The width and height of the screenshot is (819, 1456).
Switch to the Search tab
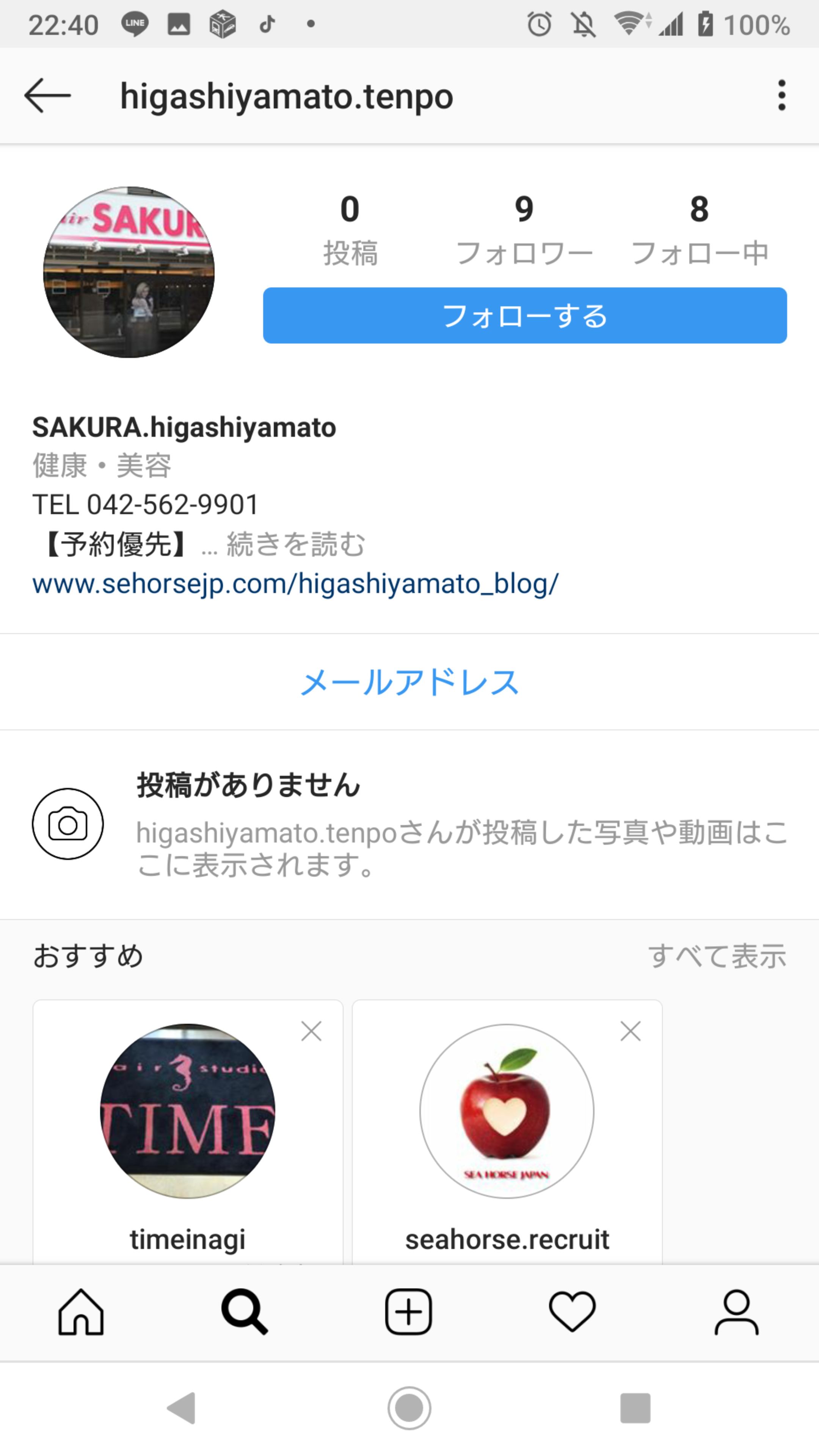click(245, 1312)
